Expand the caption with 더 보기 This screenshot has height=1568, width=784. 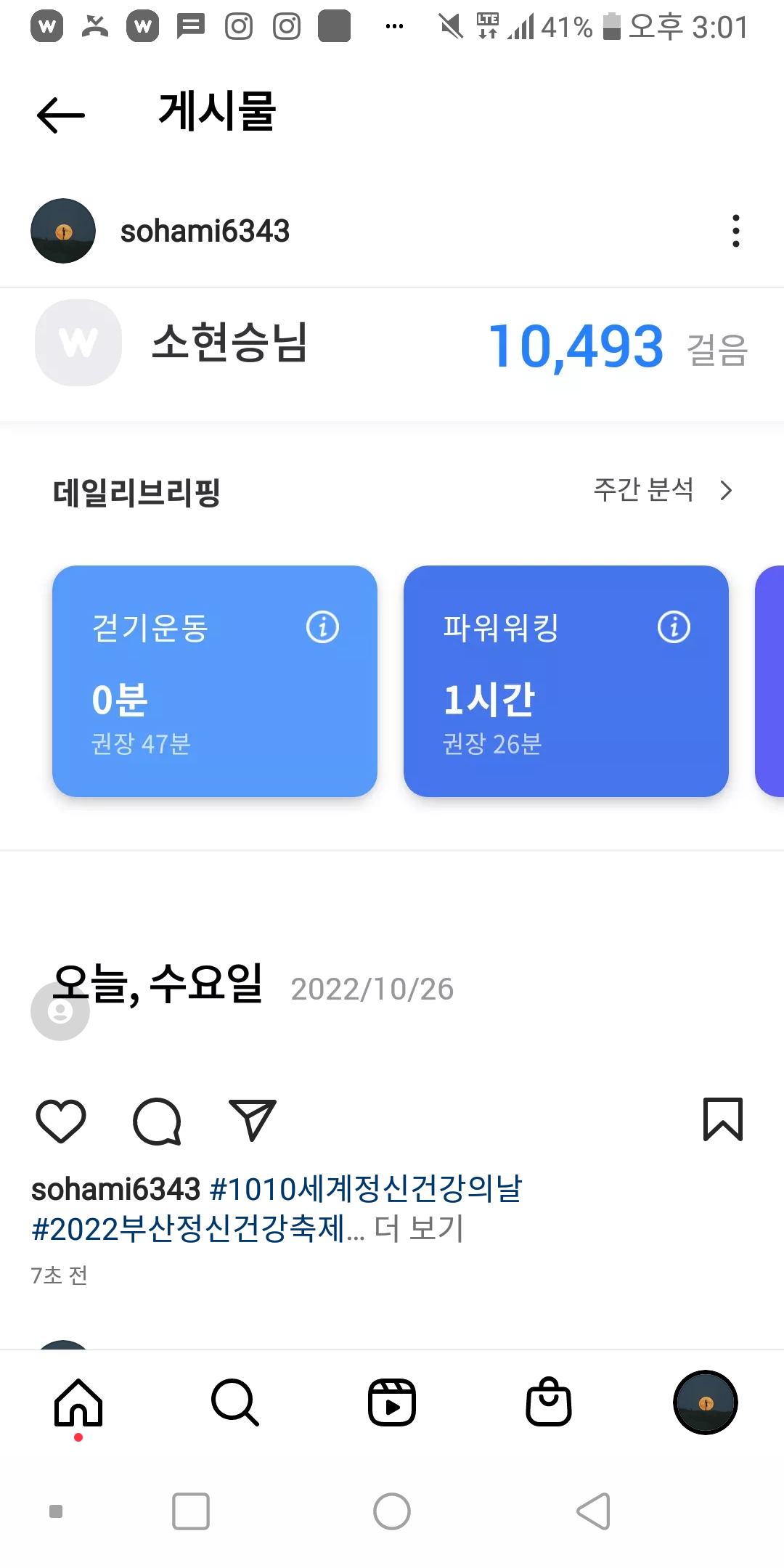[x=419, y=1229]
